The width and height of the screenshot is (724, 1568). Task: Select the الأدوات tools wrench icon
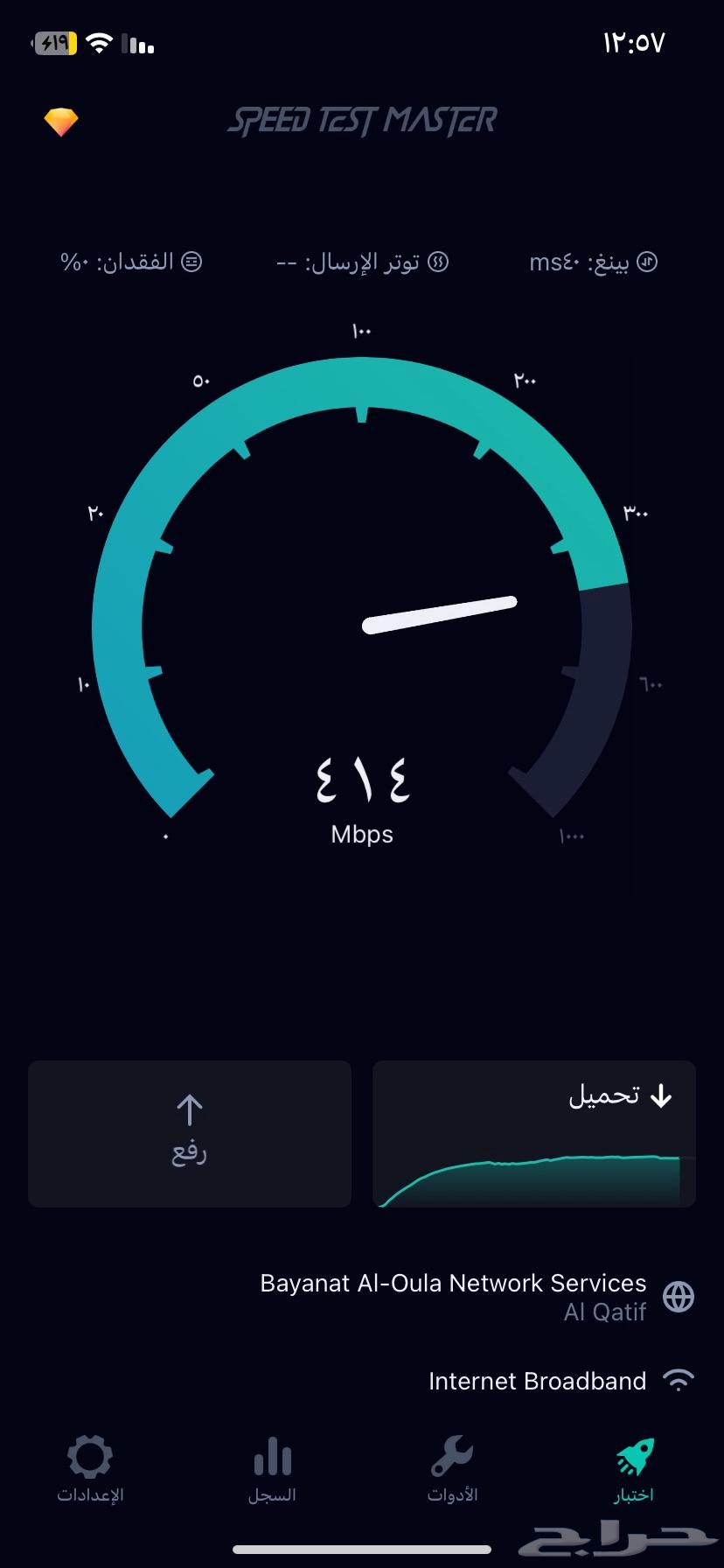coord(452,1454)
